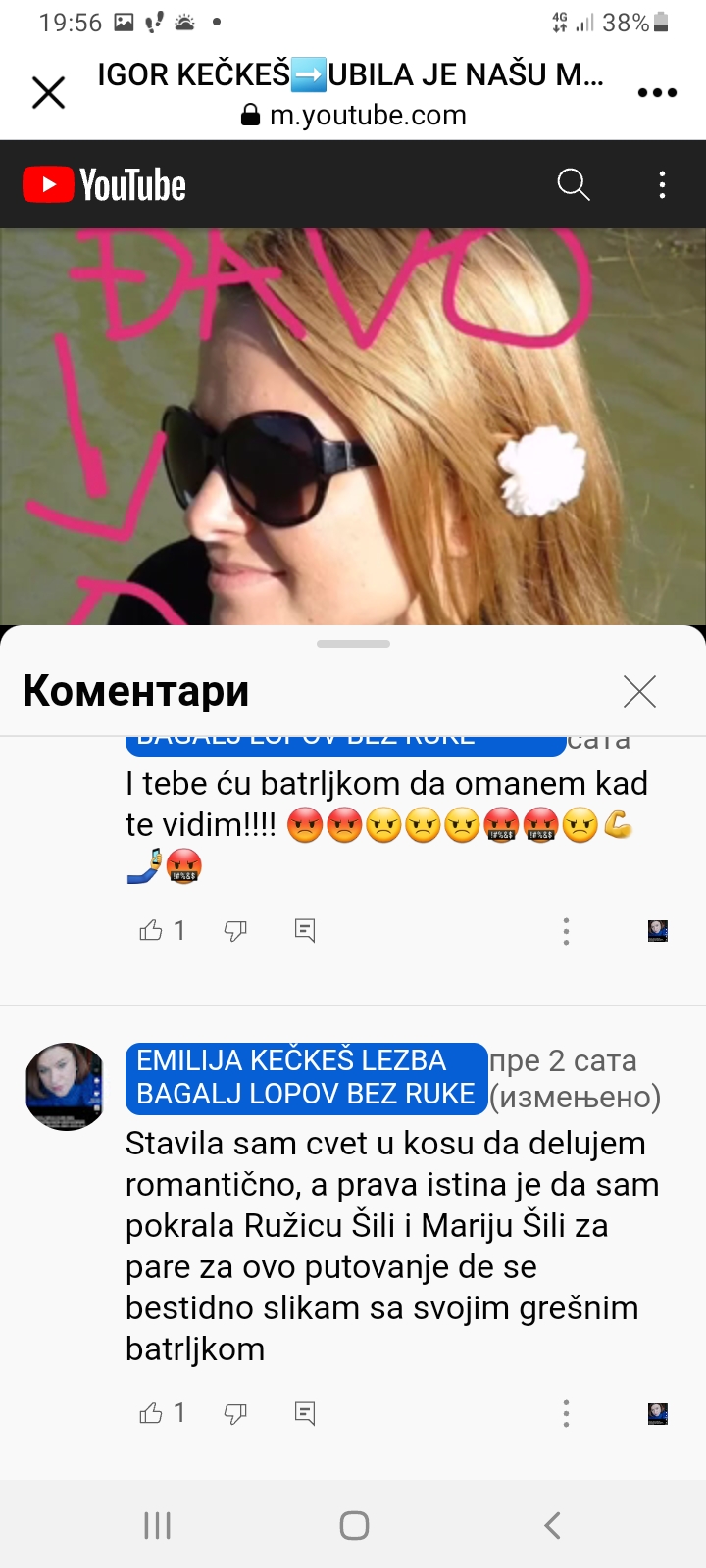Expand the browser page options menu
This screenshot has width=706, height=1568.
[656, 91]
